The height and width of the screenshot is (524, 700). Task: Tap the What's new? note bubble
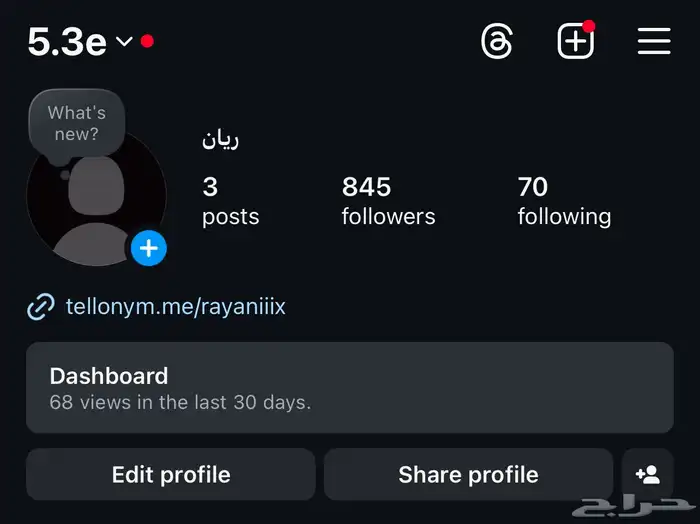(76, 123)
